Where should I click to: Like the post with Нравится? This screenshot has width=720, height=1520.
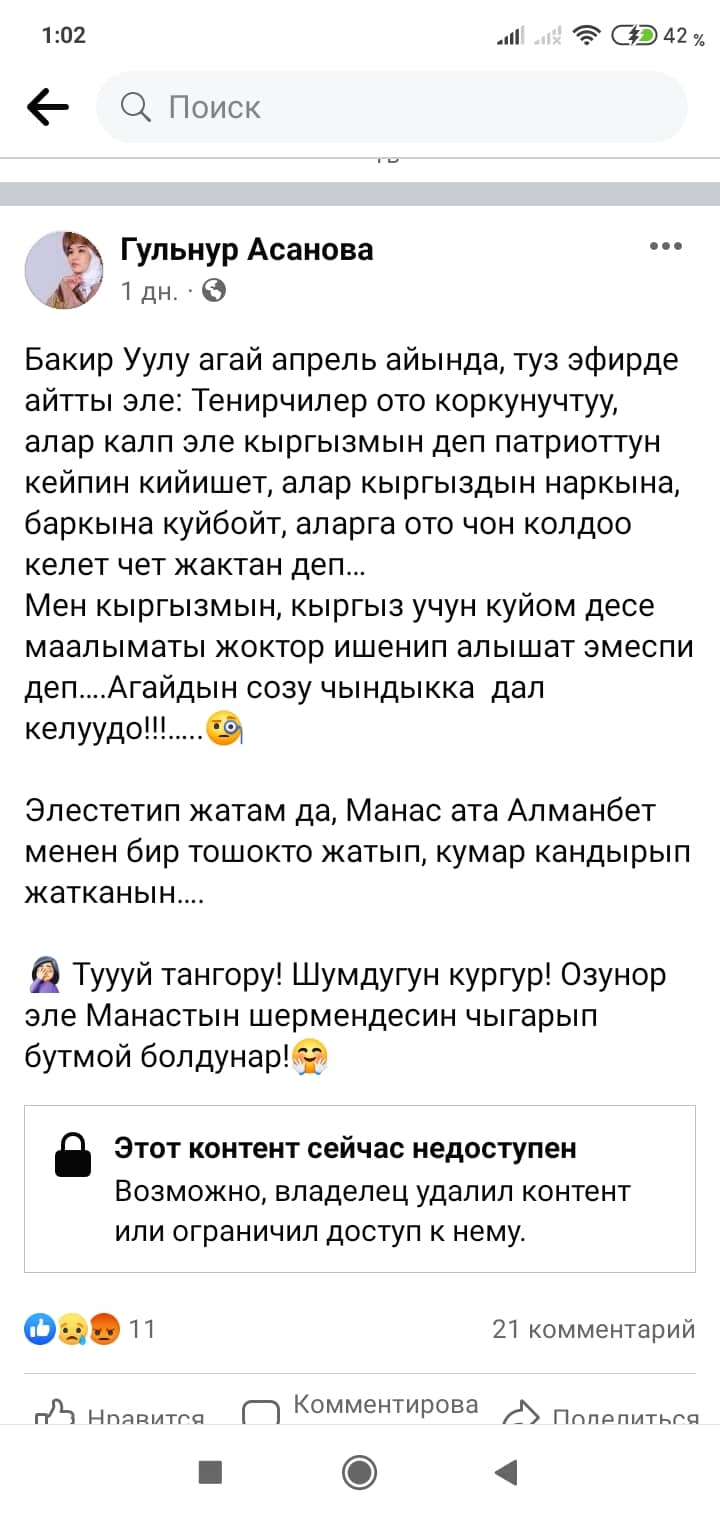120,1412
